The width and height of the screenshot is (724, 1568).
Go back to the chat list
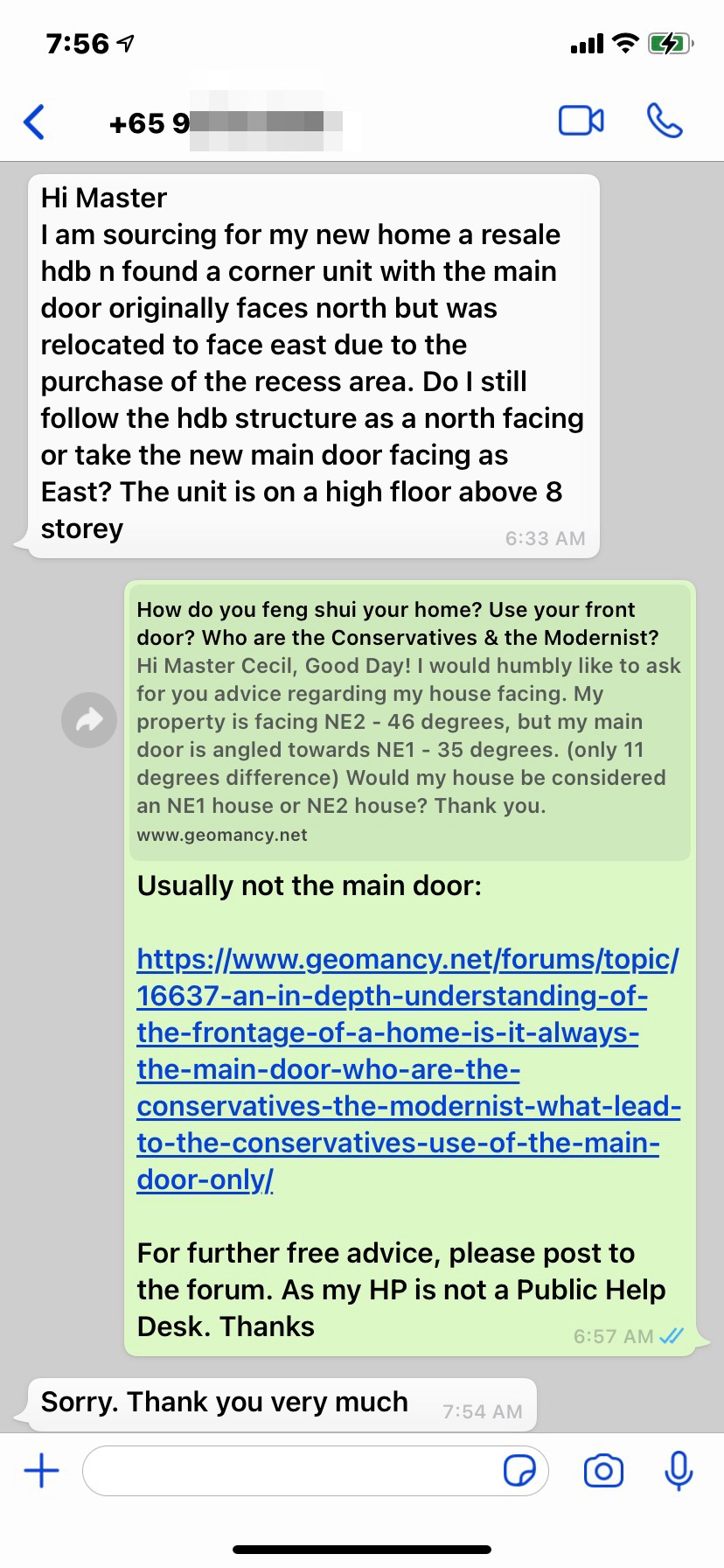pyautogui.click(x=34, y=122)
